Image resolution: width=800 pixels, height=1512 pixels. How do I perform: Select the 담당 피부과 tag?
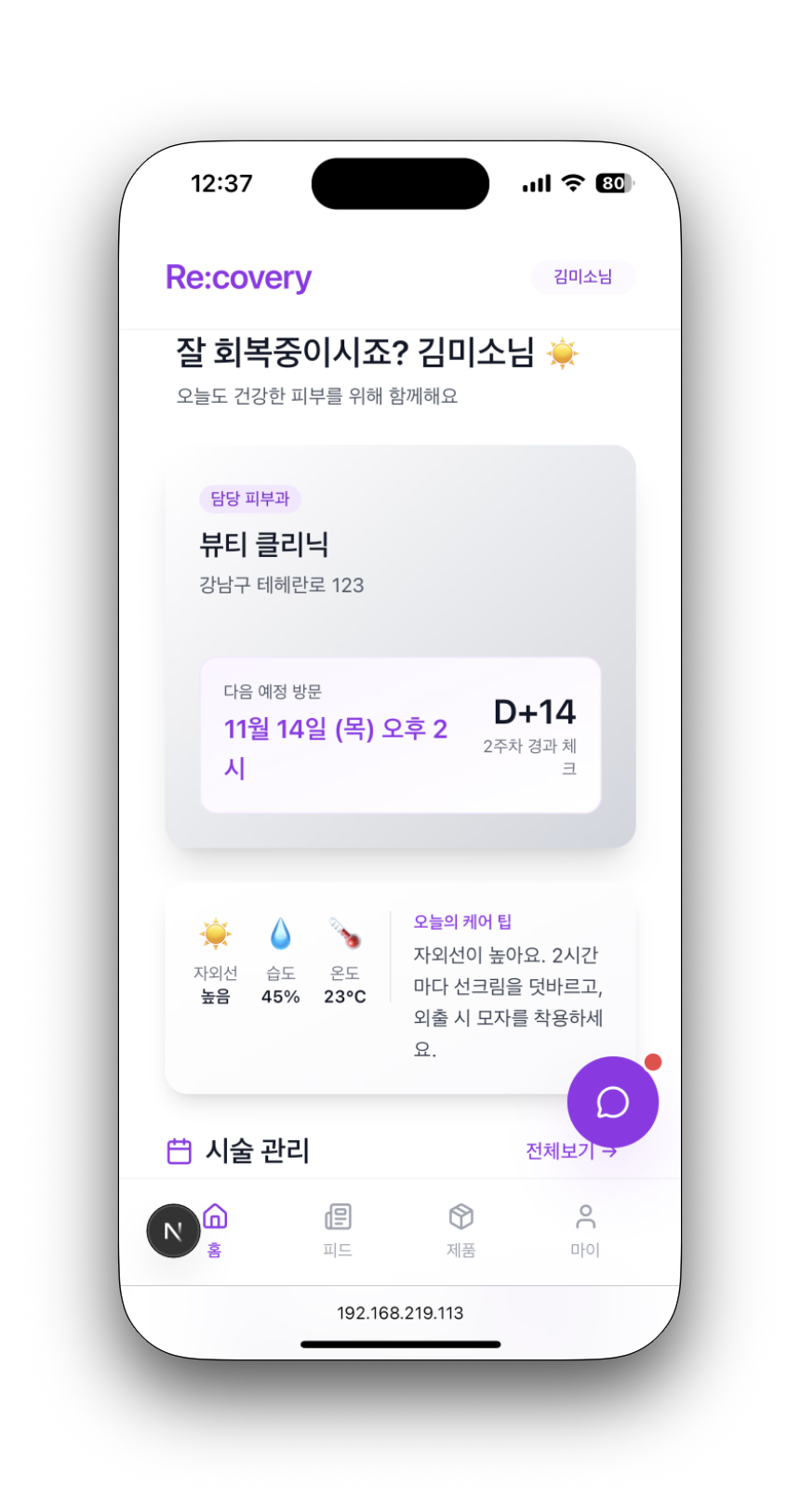click(248, 499)
